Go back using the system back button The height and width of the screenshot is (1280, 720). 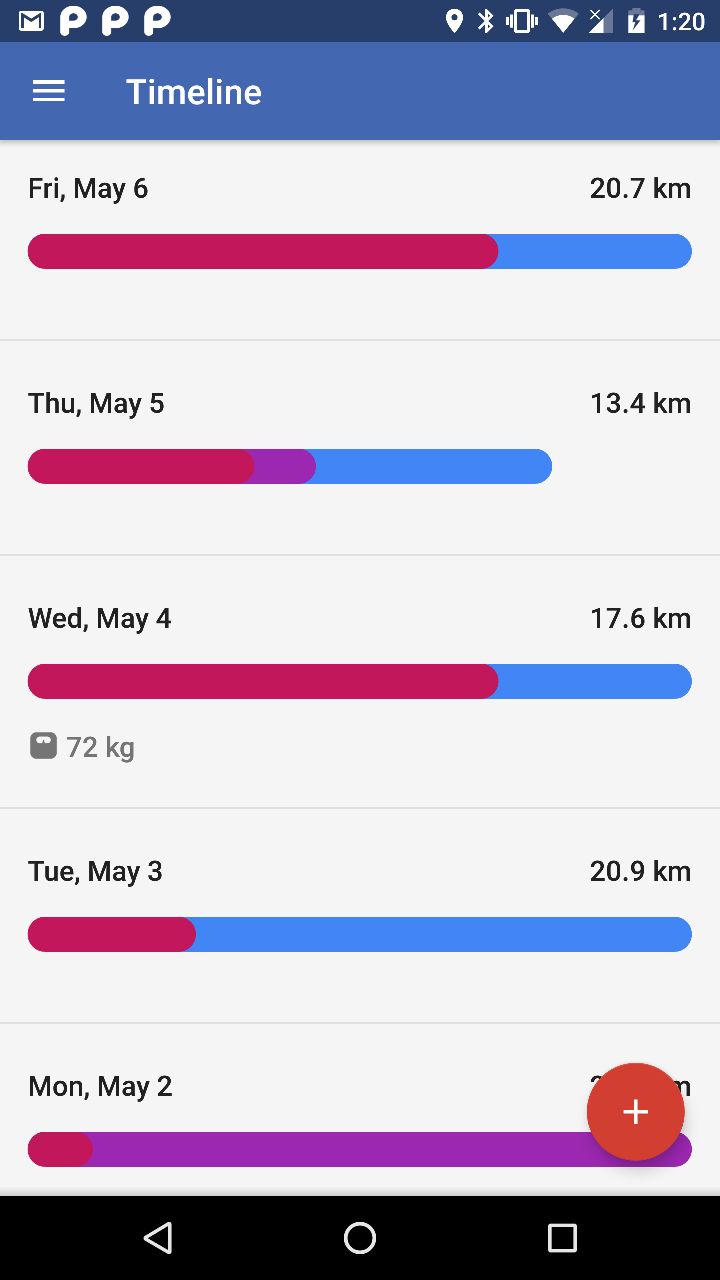pyautogui.click(x=158, y=1238)
